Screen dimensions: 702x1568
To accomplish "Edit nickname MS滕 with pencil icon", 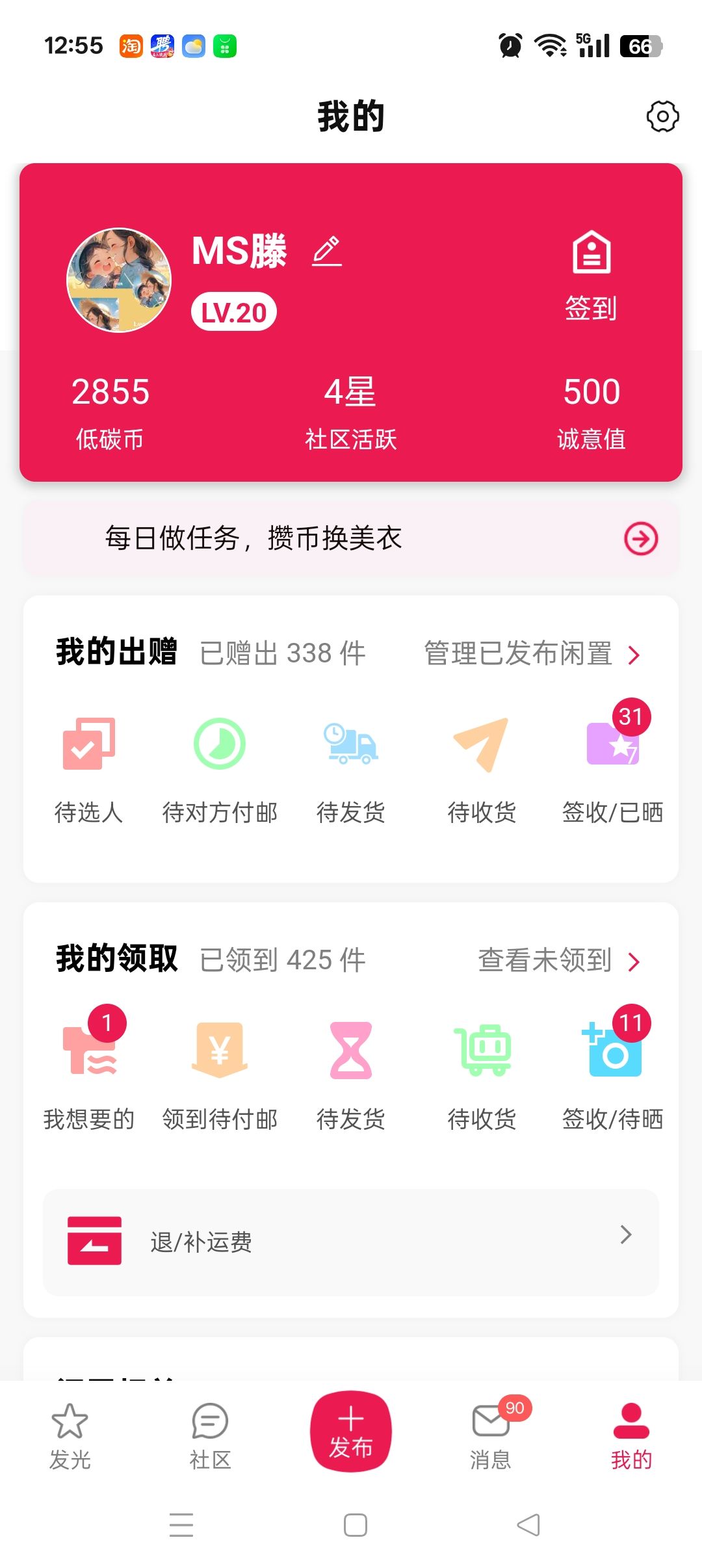I will tap(327, 251).
